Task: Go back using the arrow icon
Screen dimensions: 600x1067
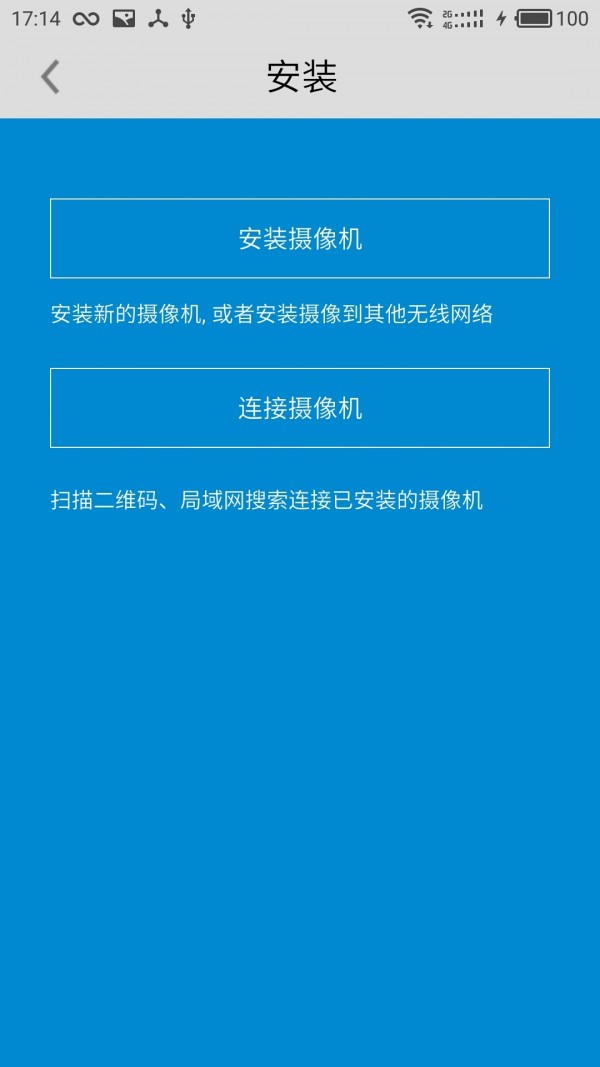Action: 50,76
